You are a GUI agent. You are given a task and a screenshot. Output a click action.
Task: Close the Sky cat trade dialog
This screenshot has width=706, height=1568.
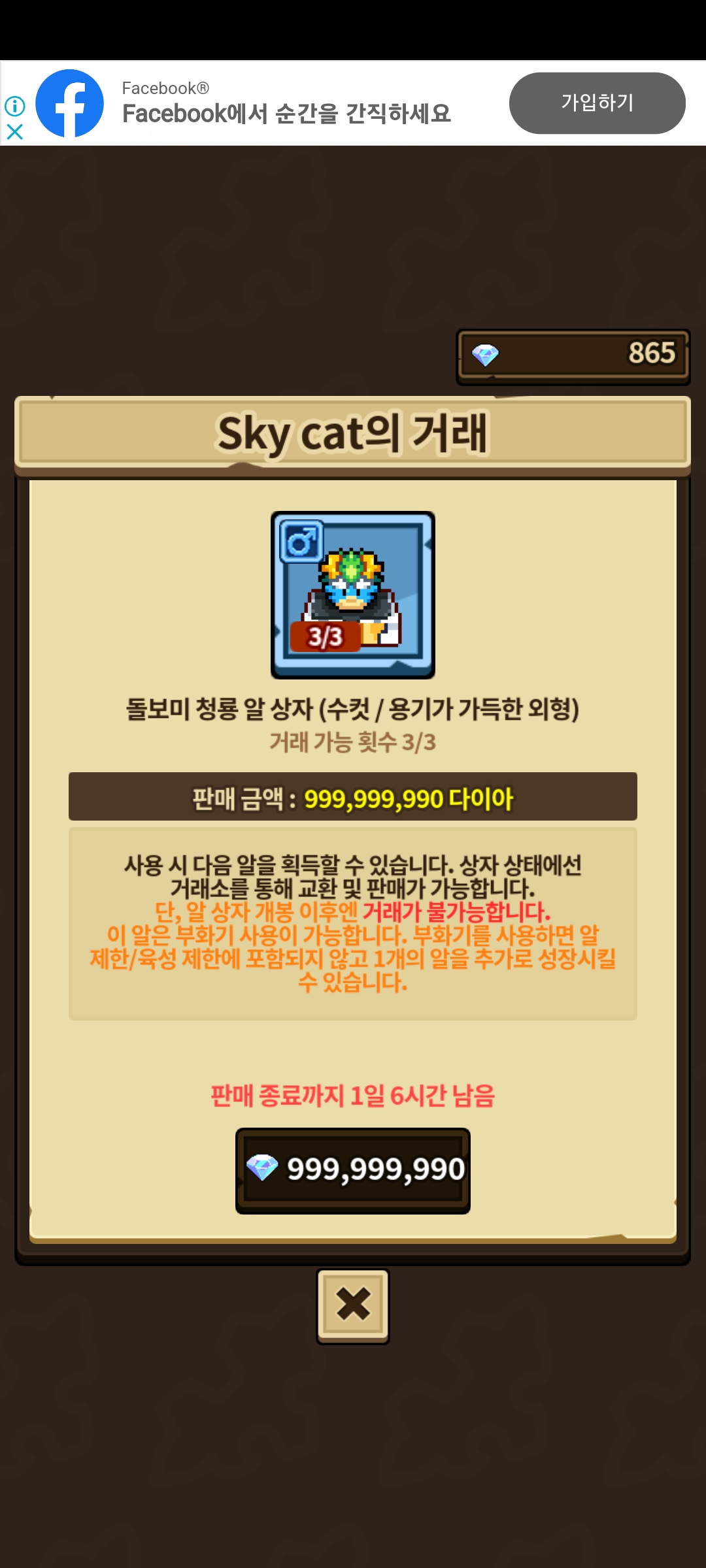(353, 1306)
